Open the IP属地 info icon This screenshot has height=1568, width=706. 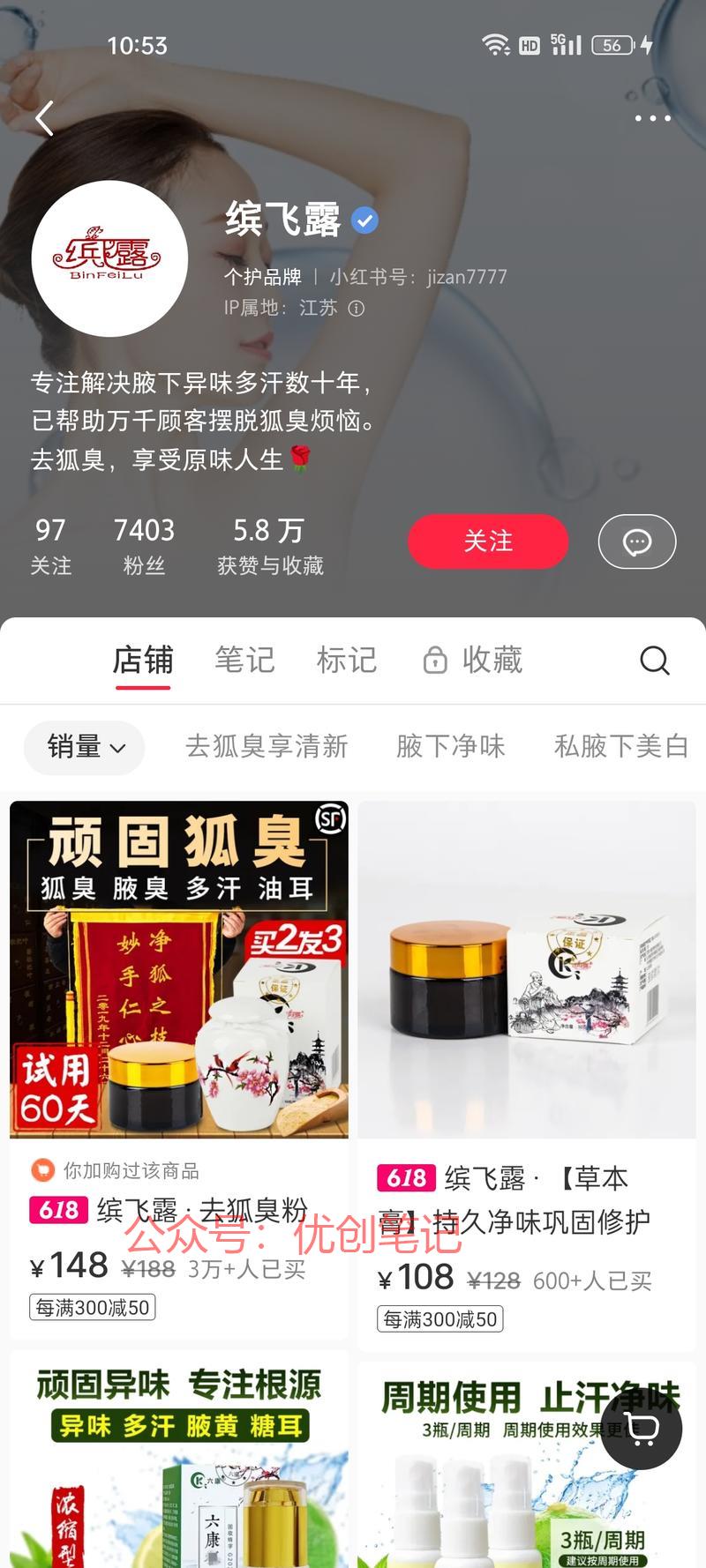point(357,308)
